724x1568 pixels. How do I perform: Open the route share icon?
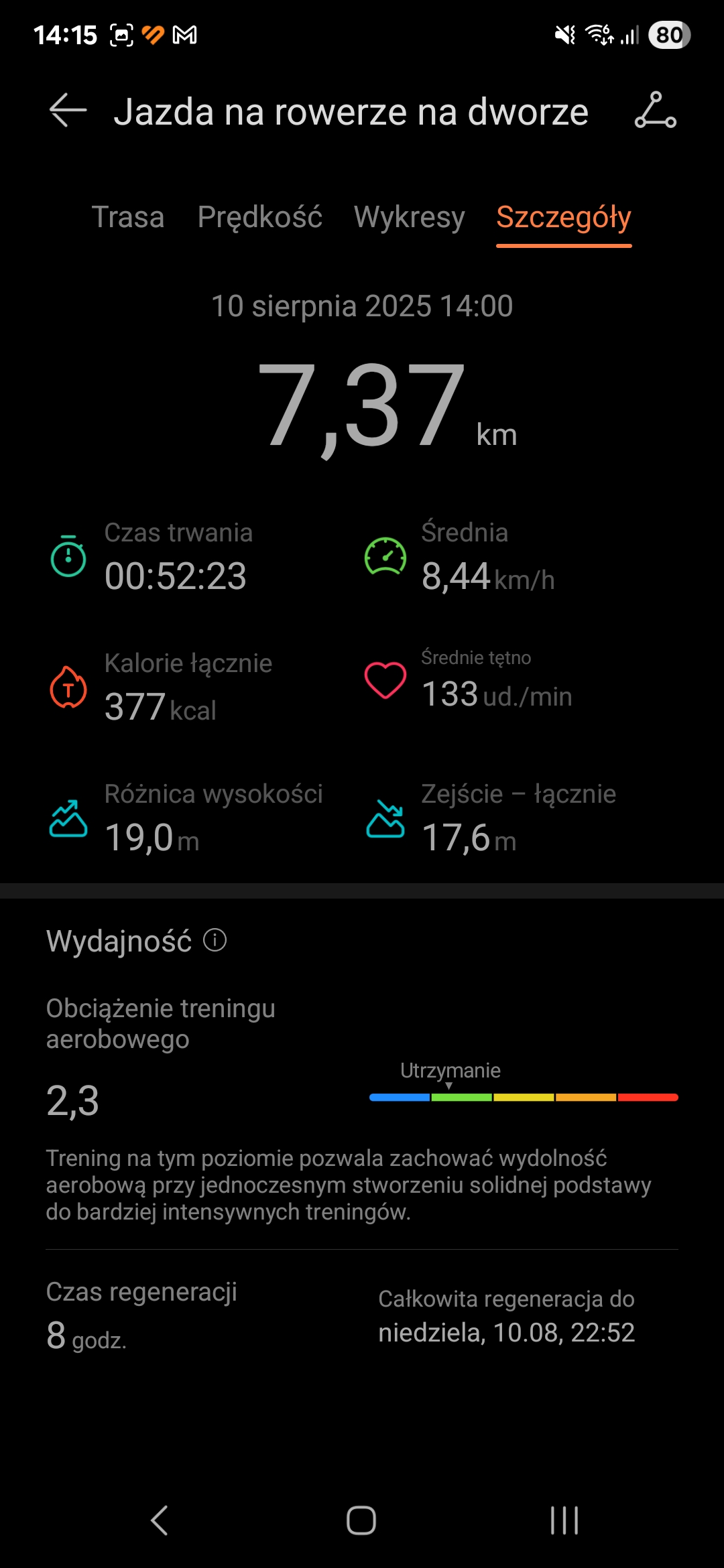pos(655,111)
